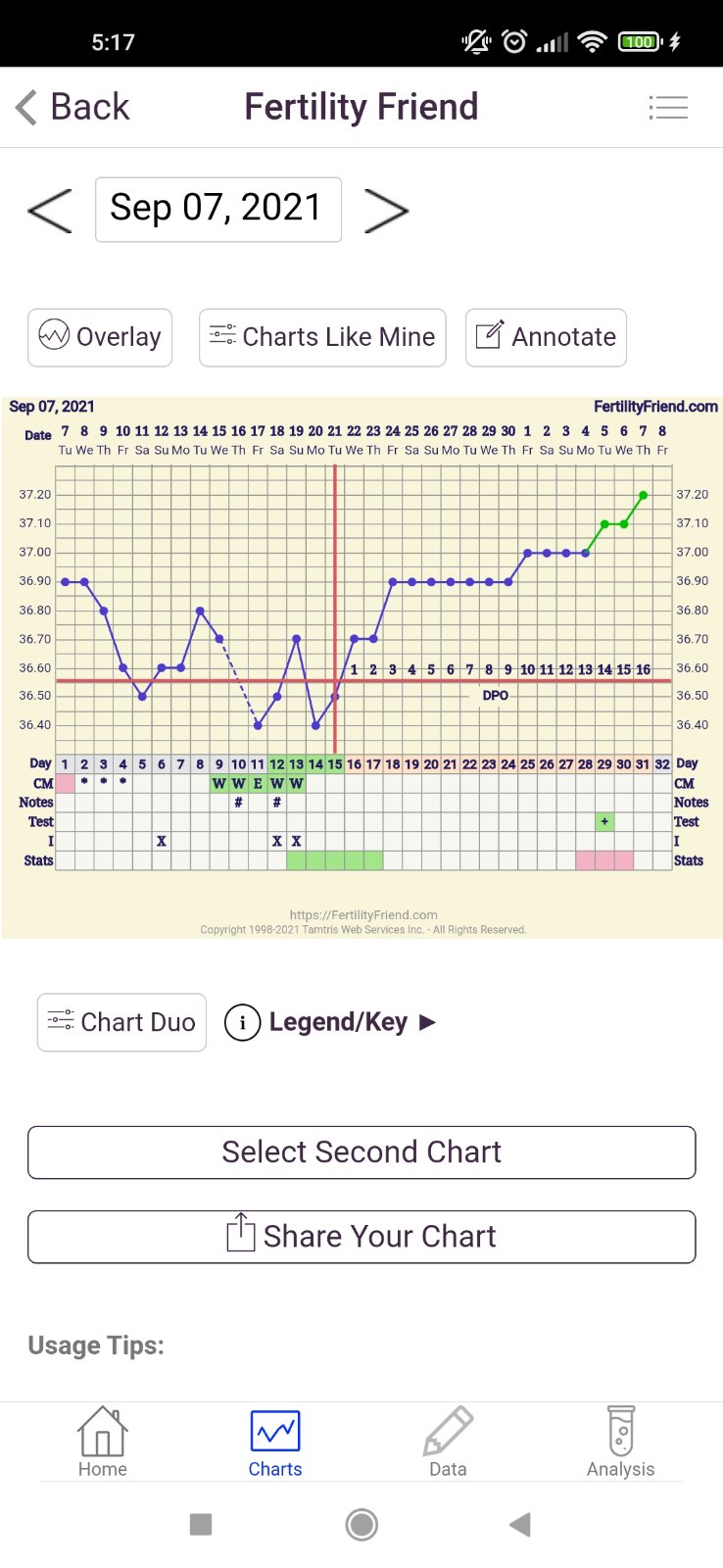The width and height of the screenshot is (723, 1568).
Task: Switch to the Charts tab
Action: (x=275, y=1443)
